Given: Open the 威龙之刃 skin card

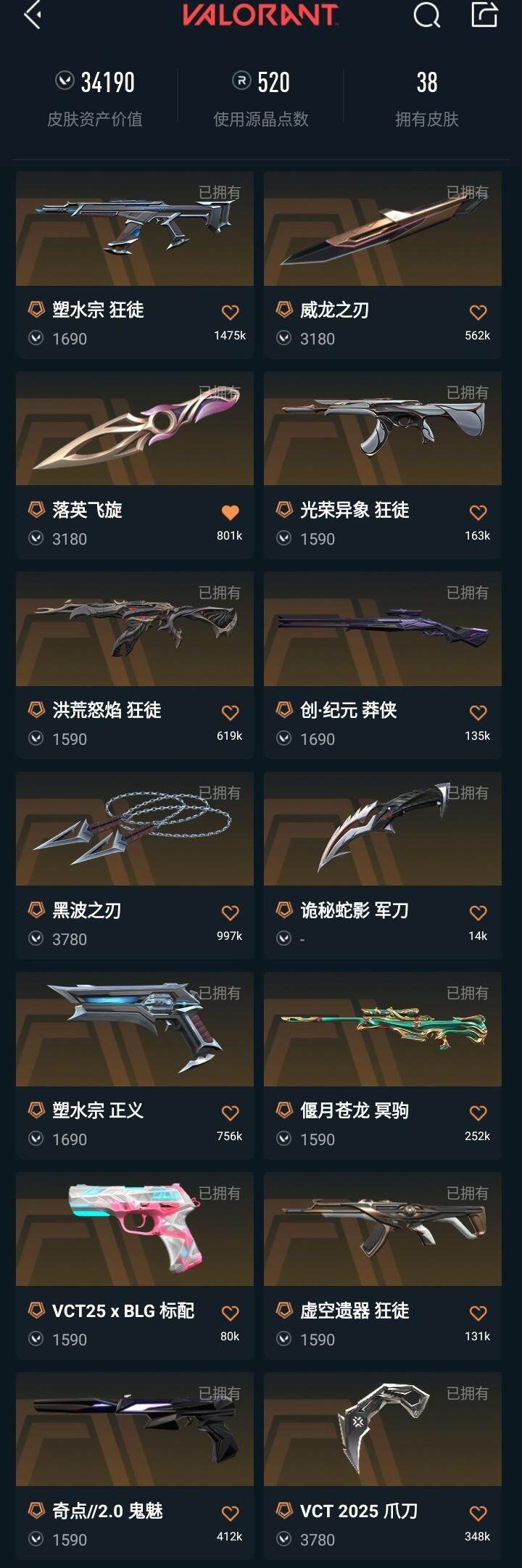Looking at the screenshot, I should [x=383, y=229].
